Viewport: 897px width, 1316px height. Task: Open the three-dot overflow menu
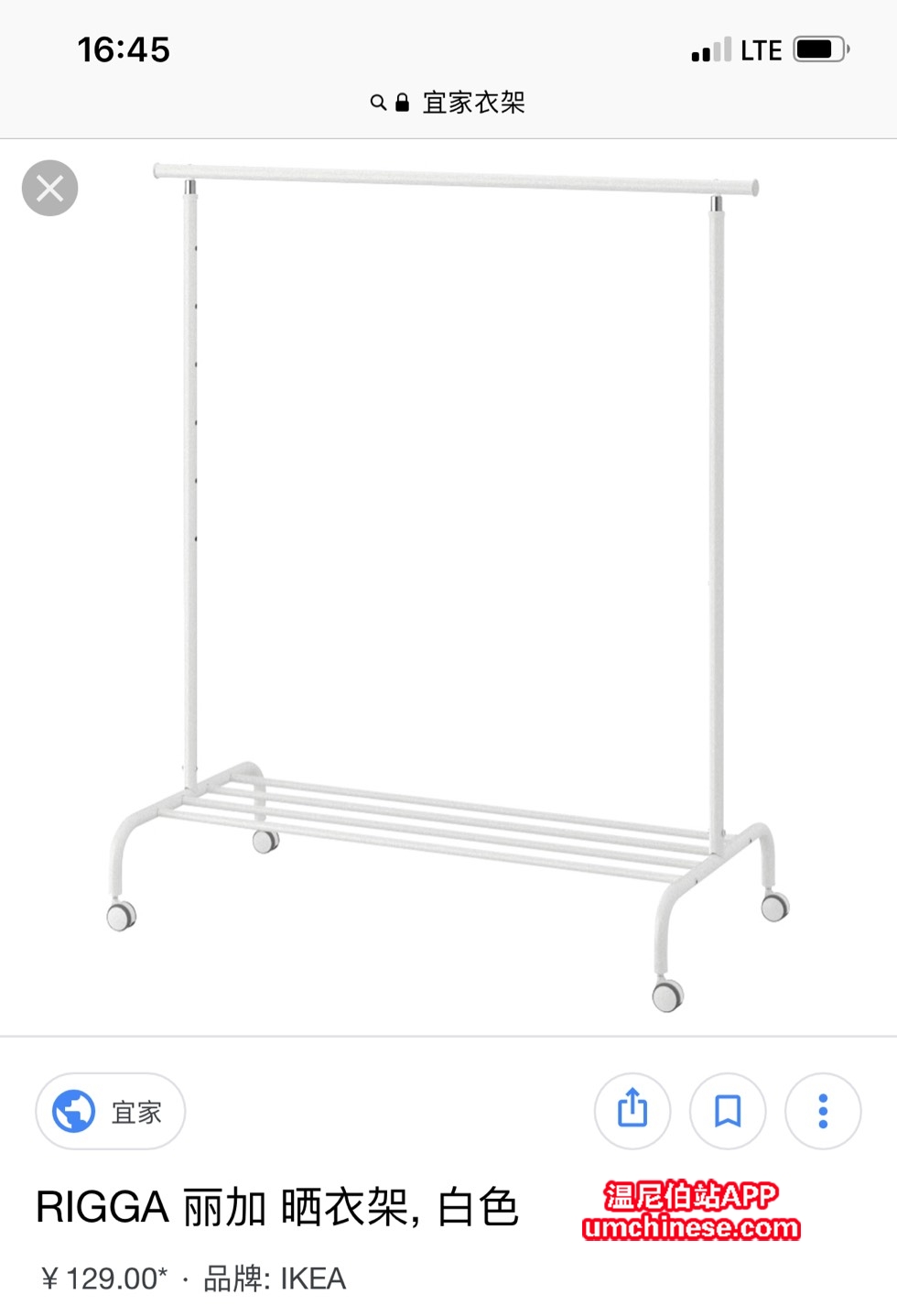823,1111
